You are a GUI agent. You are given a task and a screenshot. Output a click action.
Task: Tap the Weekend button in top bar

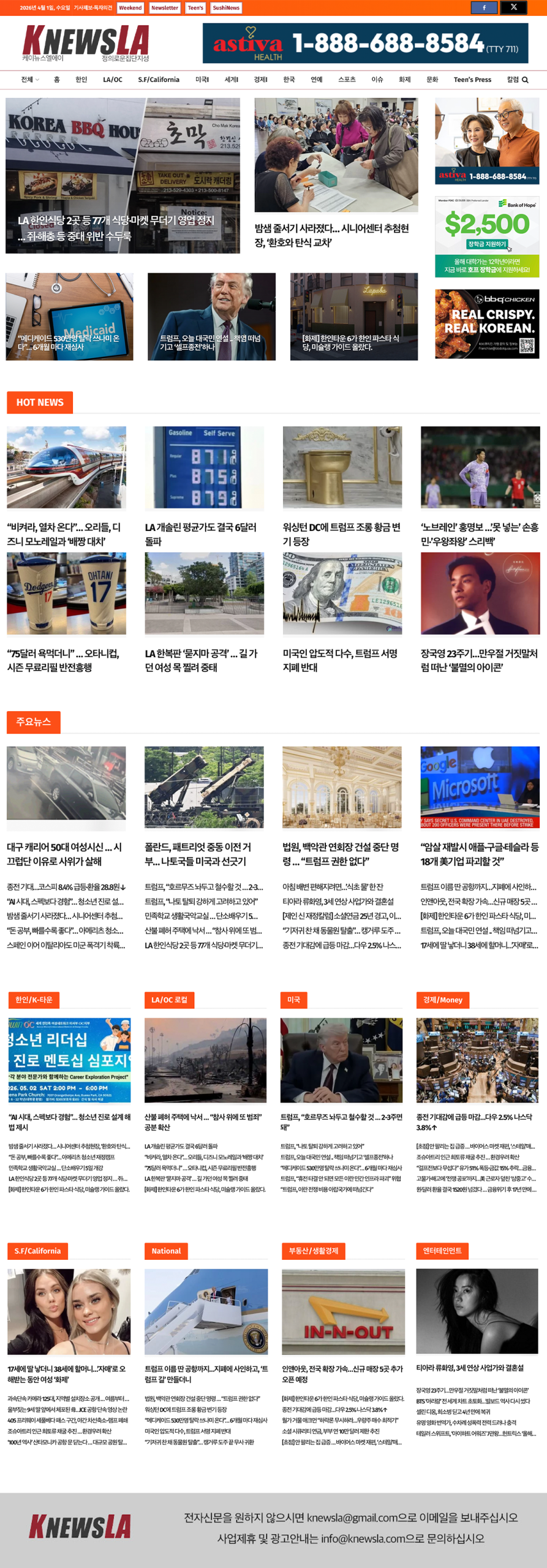pyautogui.click(x=130, y=8)
